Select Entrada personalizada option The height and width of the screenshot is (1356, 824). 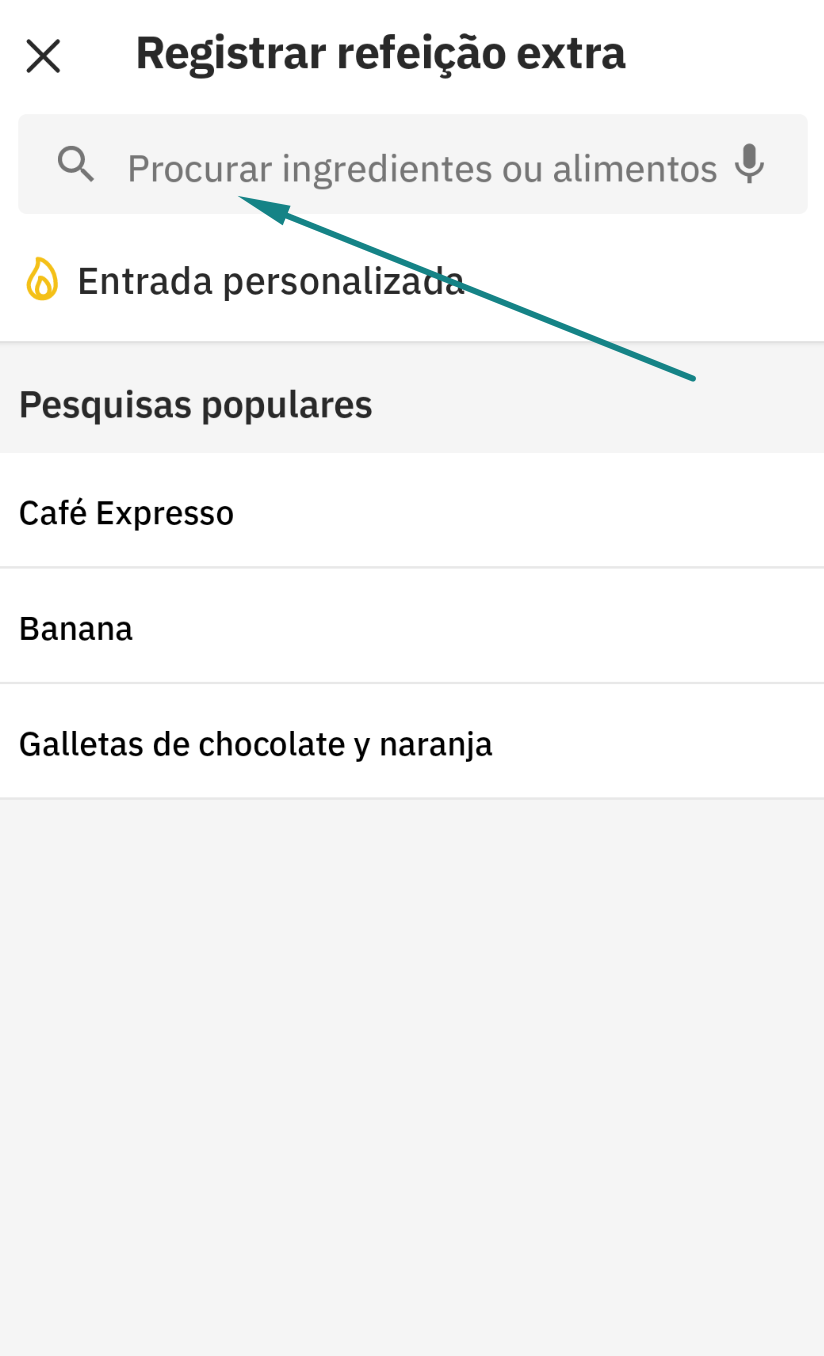point(270,281)
